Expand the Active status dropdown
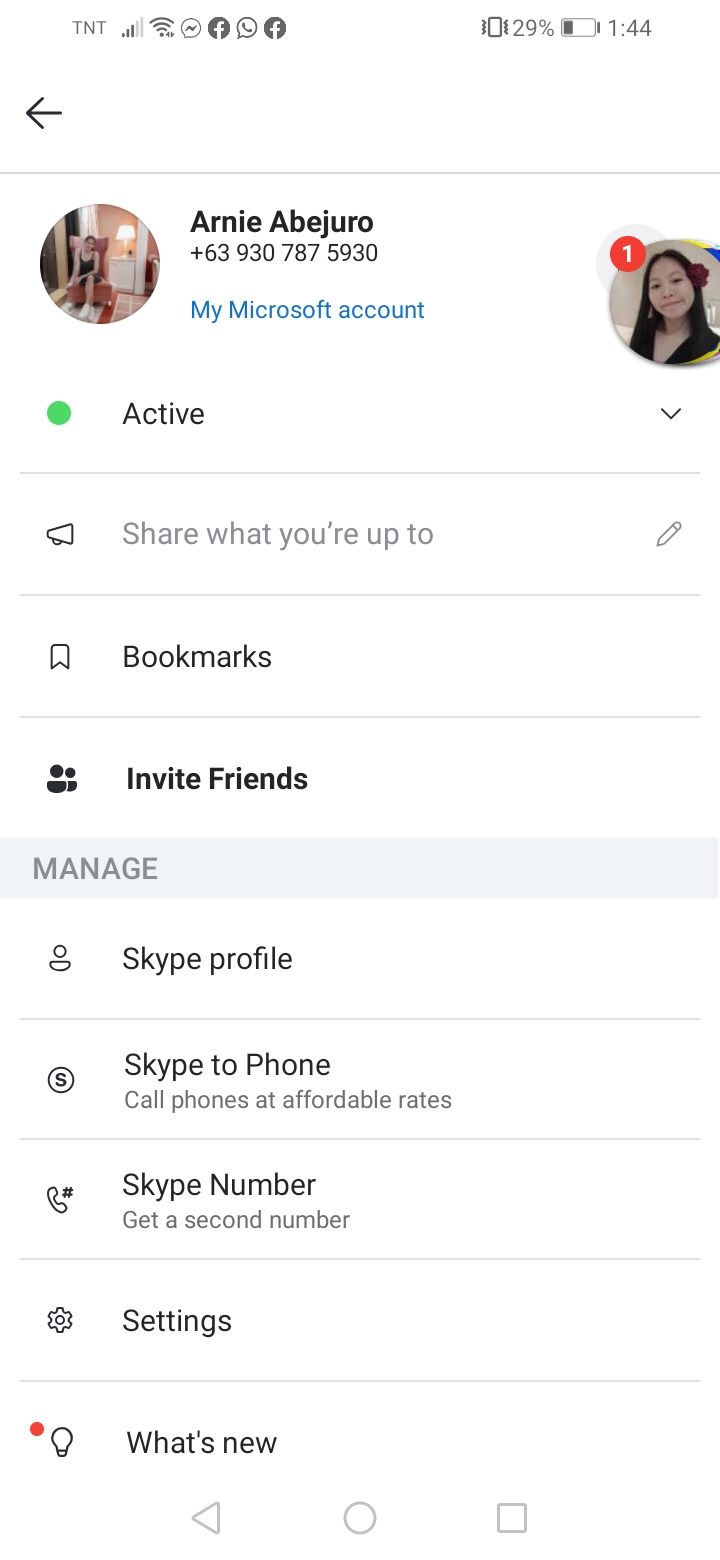This screenshot has width=720, height=1560. (x=360, y=414)
